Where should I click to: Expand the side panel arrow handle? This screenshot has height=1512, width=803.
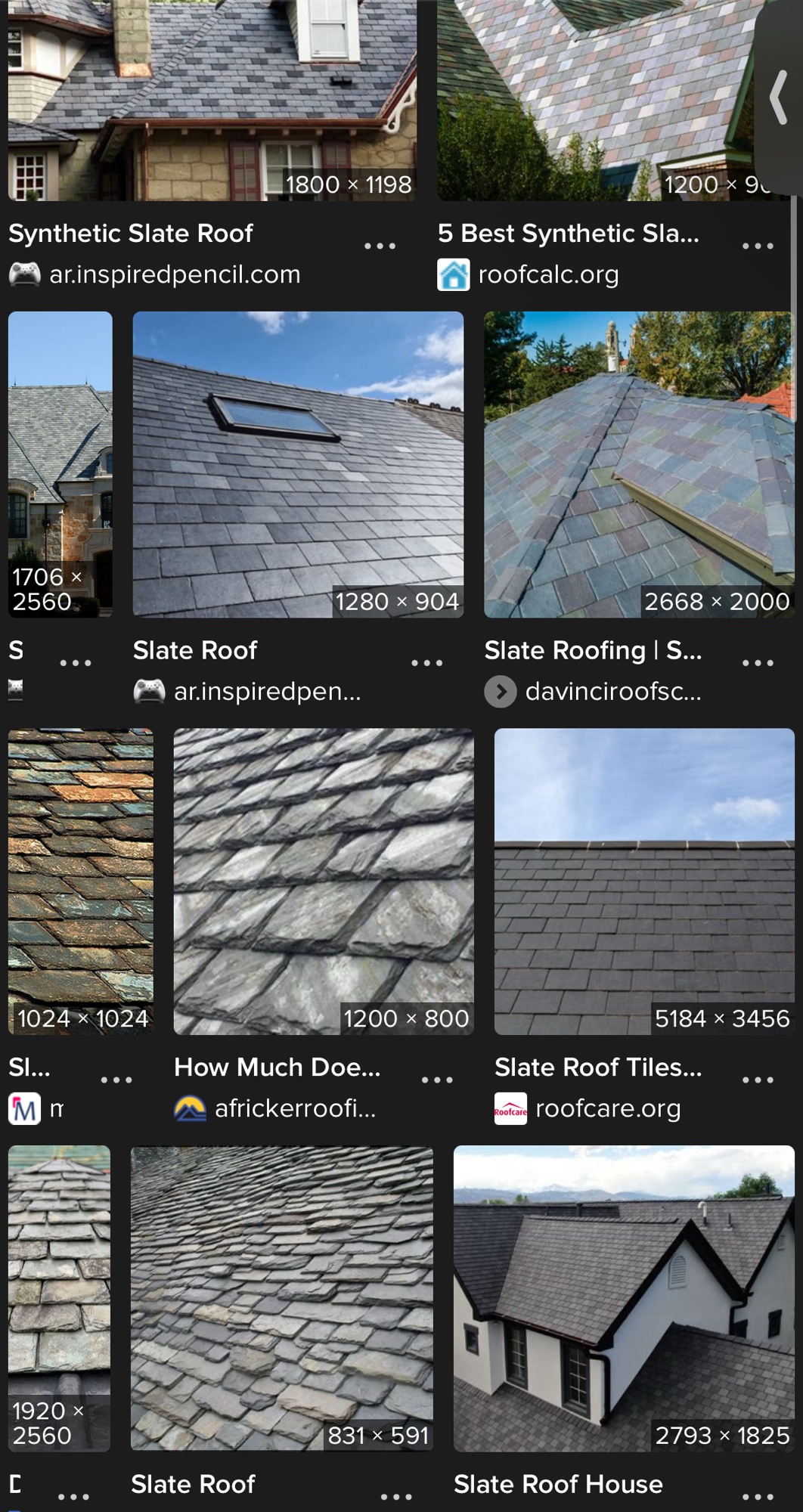(779, 98)
